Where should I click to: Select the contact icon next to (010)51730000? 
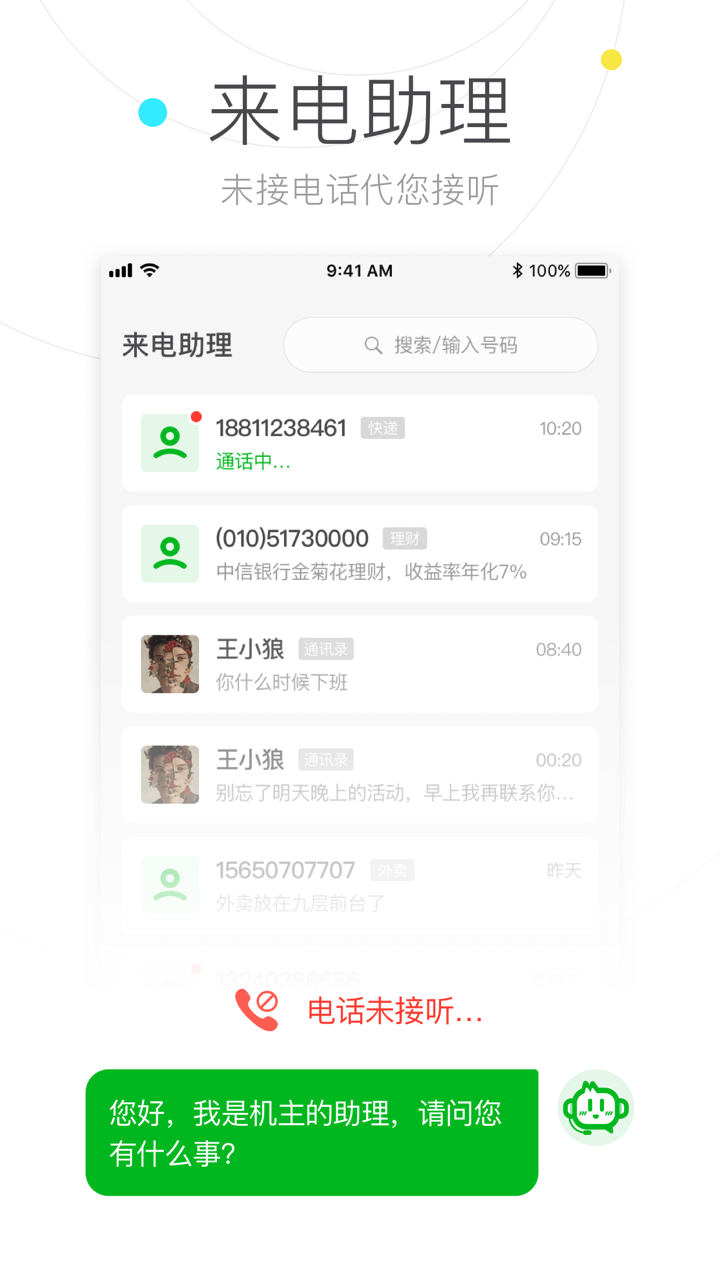(x=169, y=553)
